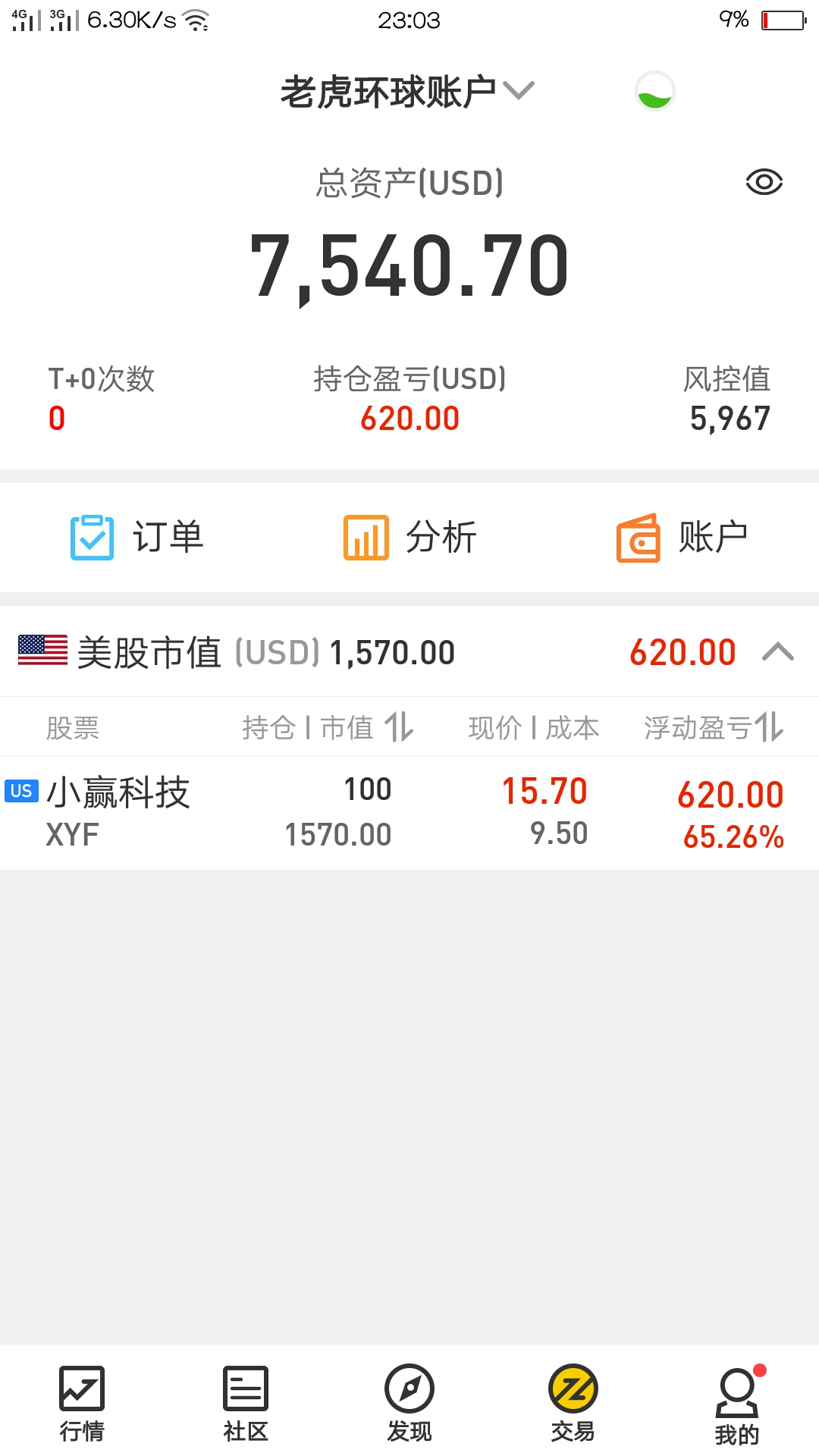Switch to the 社区 tab

[246, 1403]
